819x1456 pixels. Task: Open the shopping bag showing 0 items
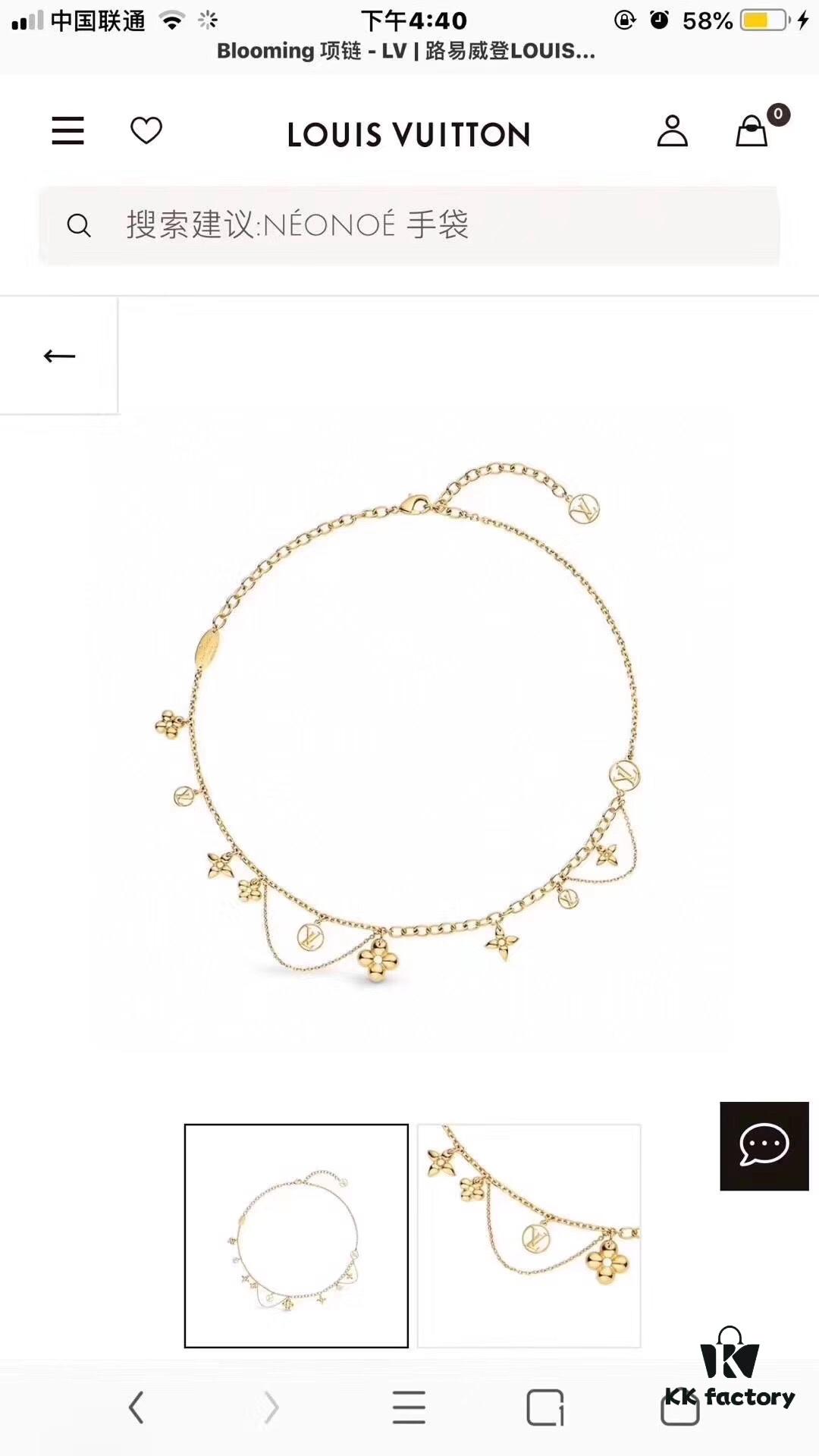click(752, 130)
